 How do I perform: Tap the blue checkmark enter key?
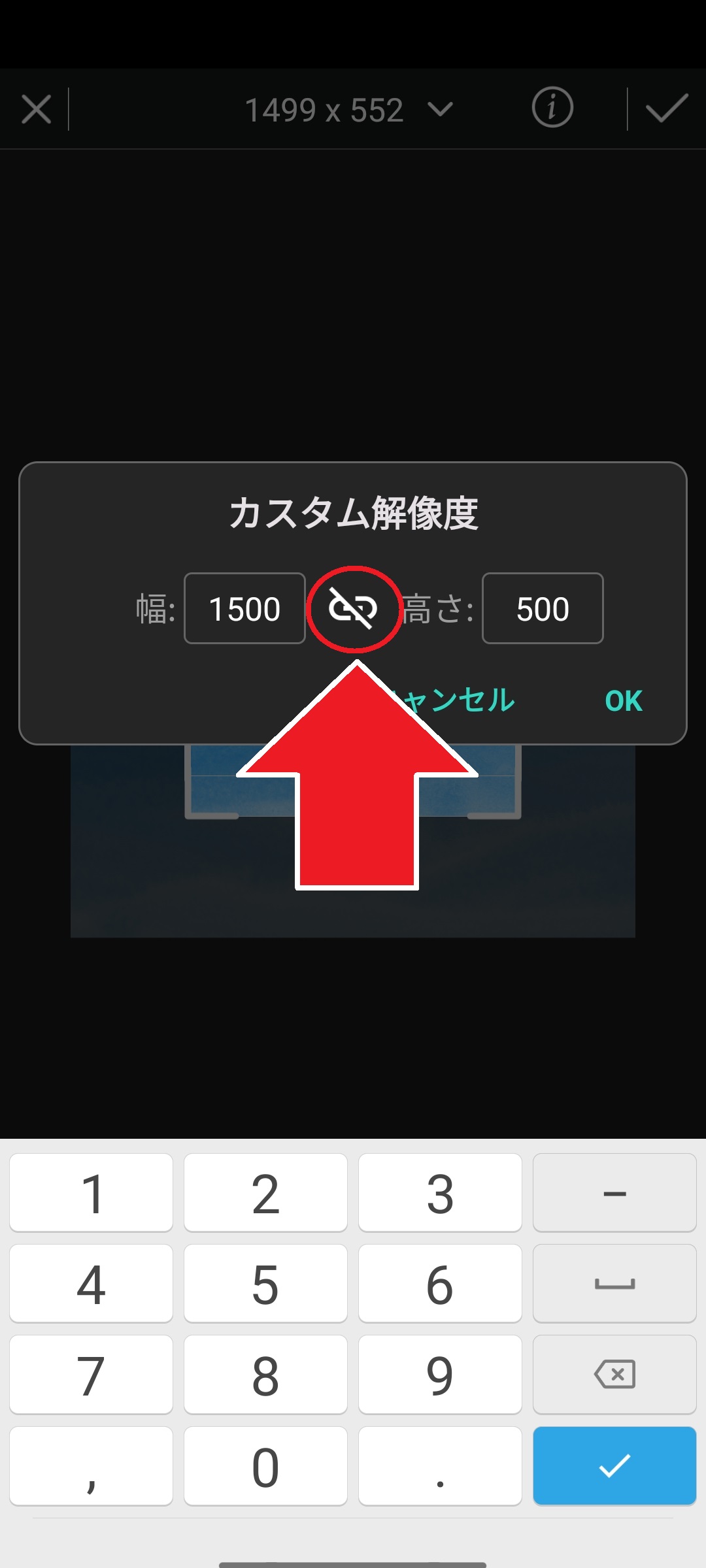click(614, 1466)
